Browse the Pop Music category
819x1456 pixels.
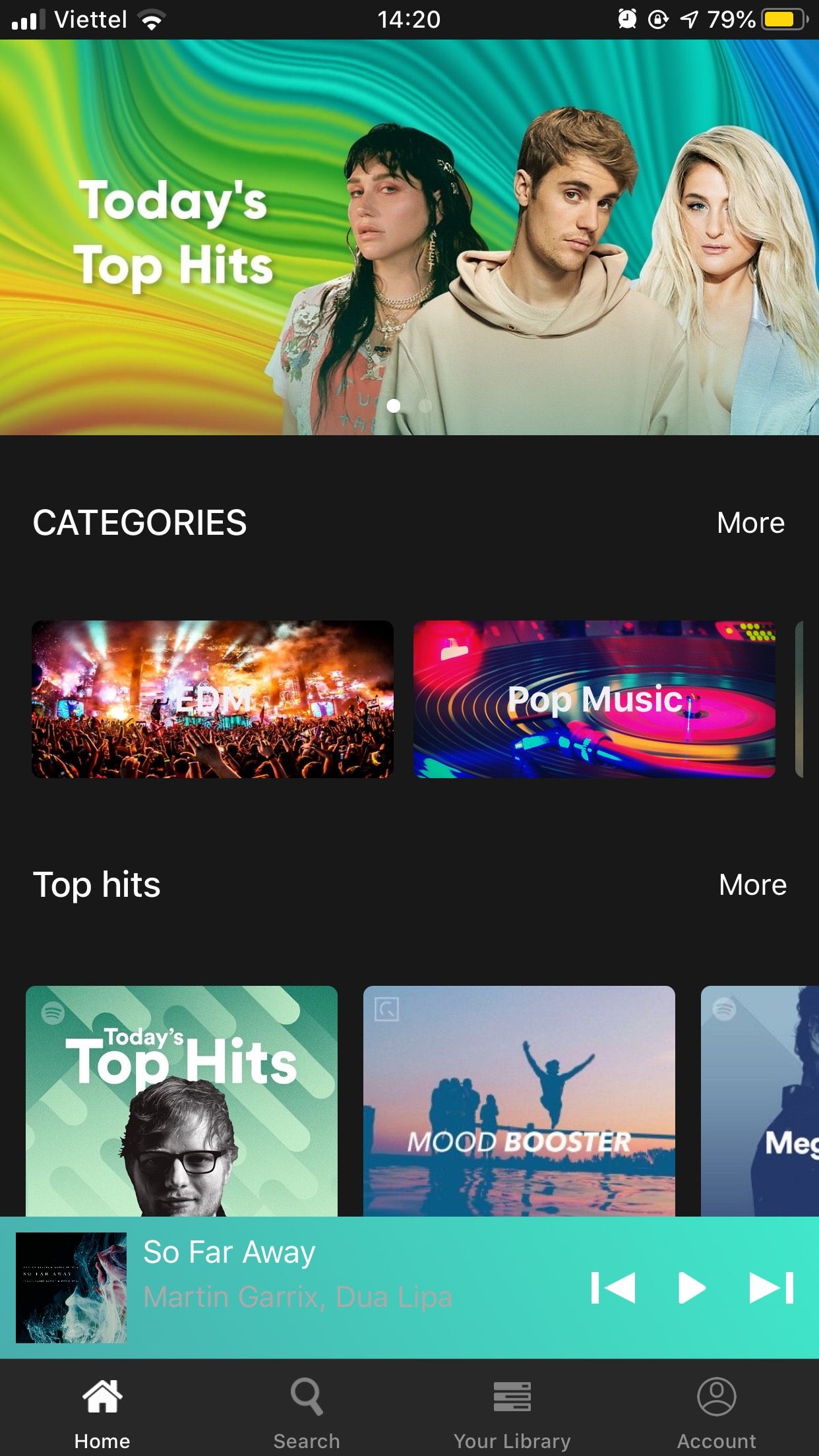tap(593, 699)
